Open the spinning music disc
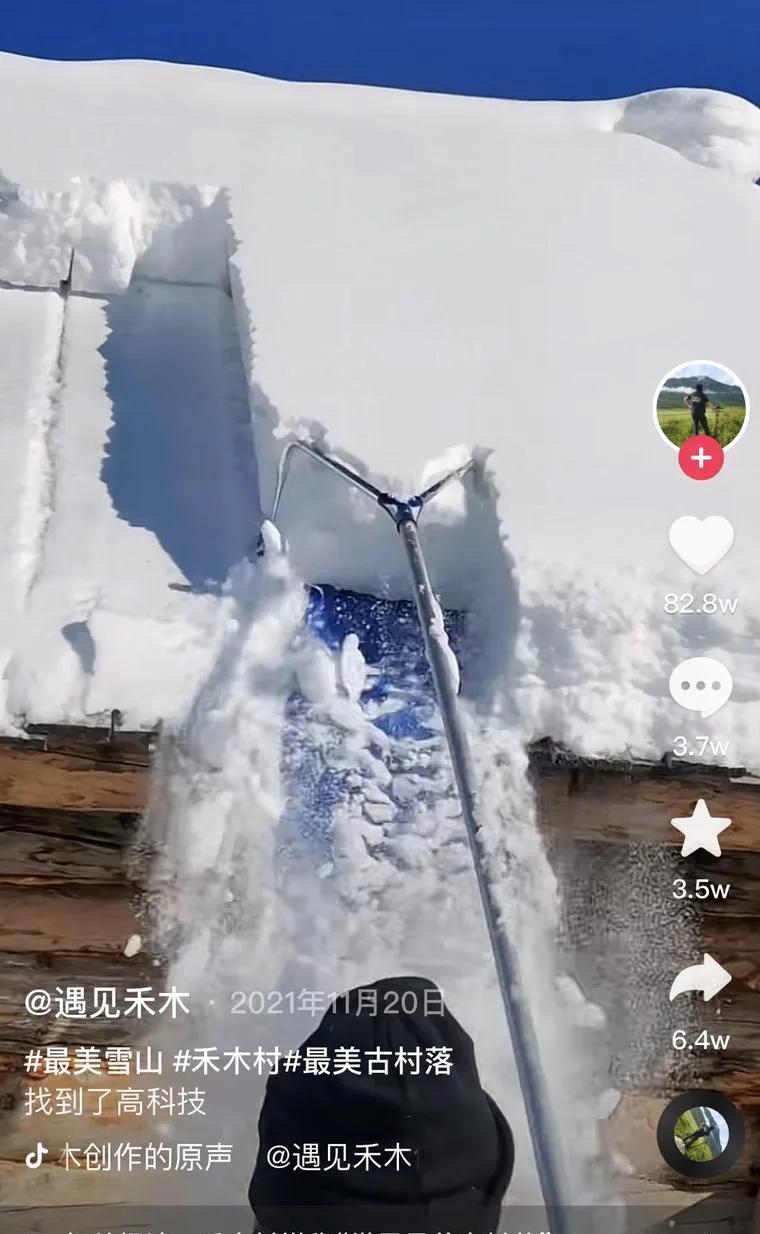 [700, 1134]
